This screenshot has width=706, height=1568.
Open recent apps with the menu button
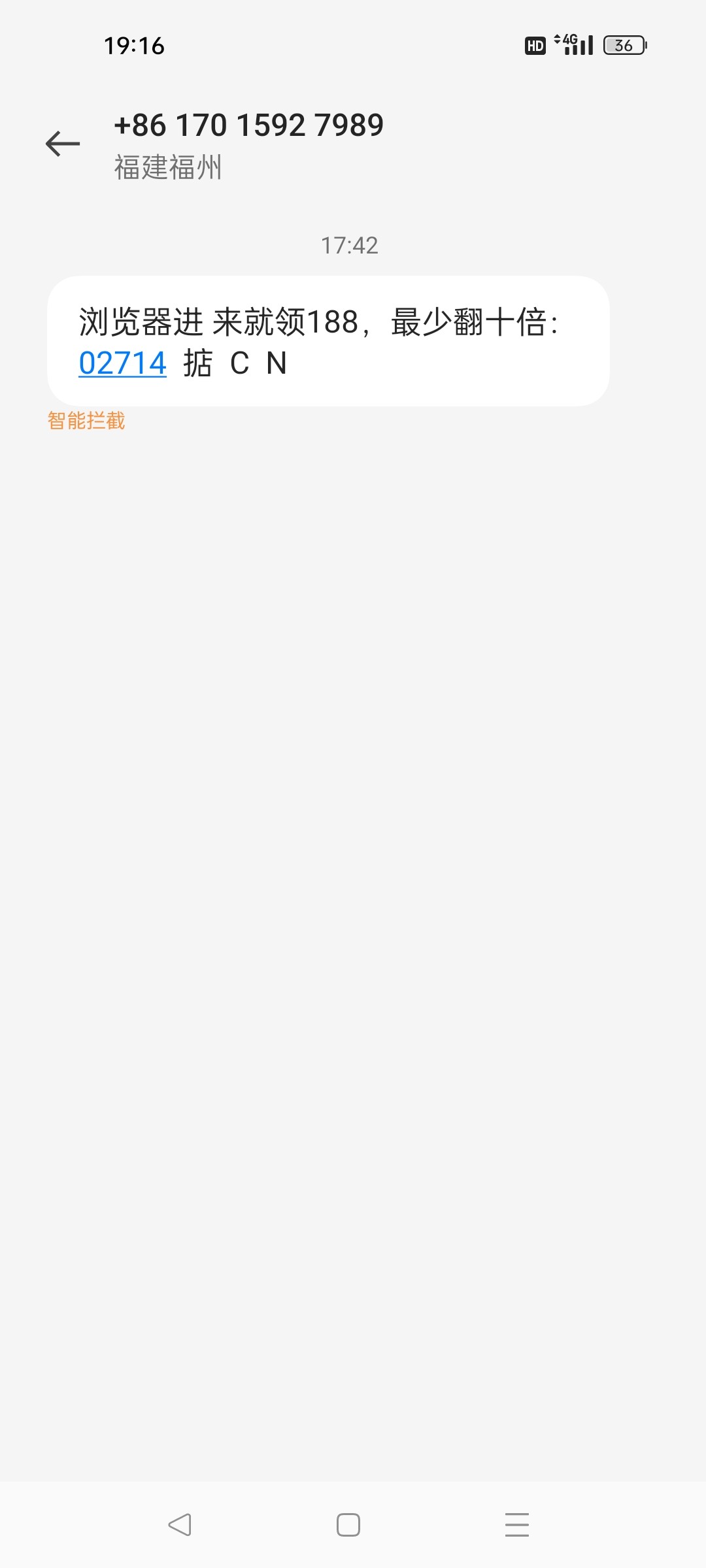[516, 1525]
